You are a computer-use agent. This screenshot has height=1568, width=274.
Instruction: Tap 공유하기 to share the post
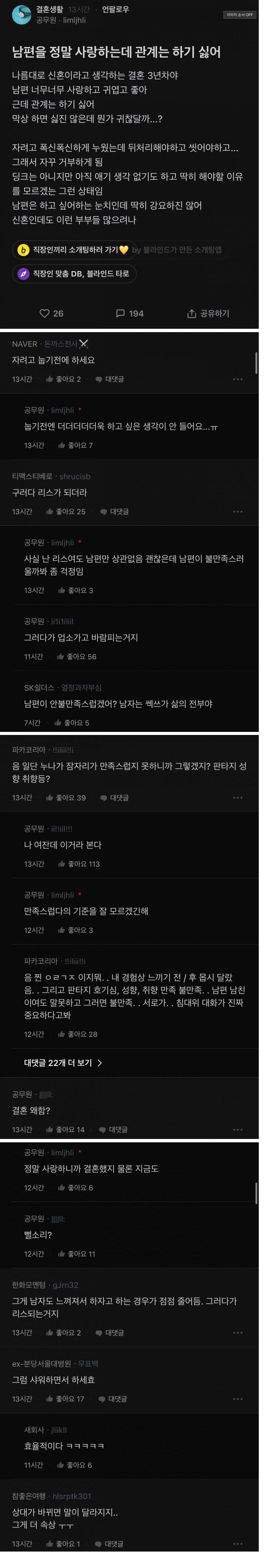click(208, 314)
